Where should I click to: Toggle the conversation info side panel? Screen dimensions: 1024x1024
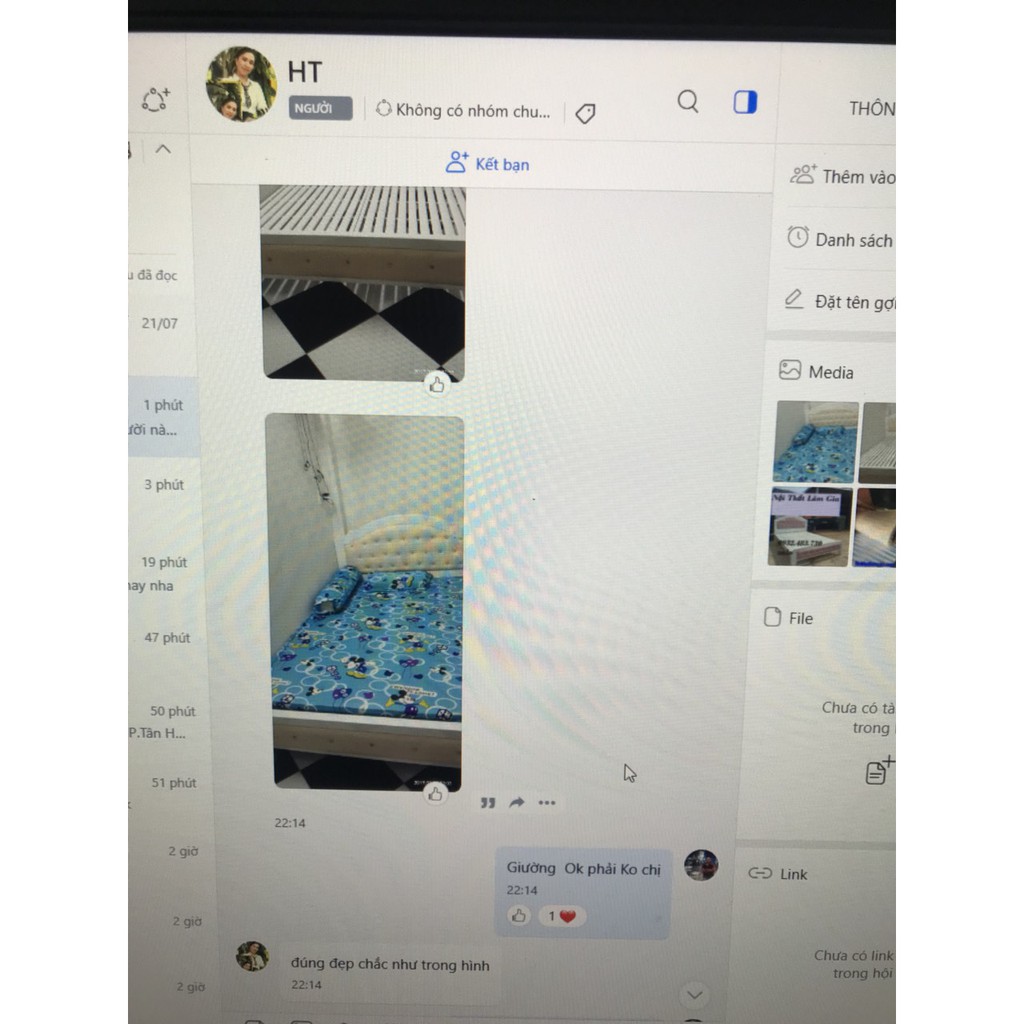tap(745, 102)
